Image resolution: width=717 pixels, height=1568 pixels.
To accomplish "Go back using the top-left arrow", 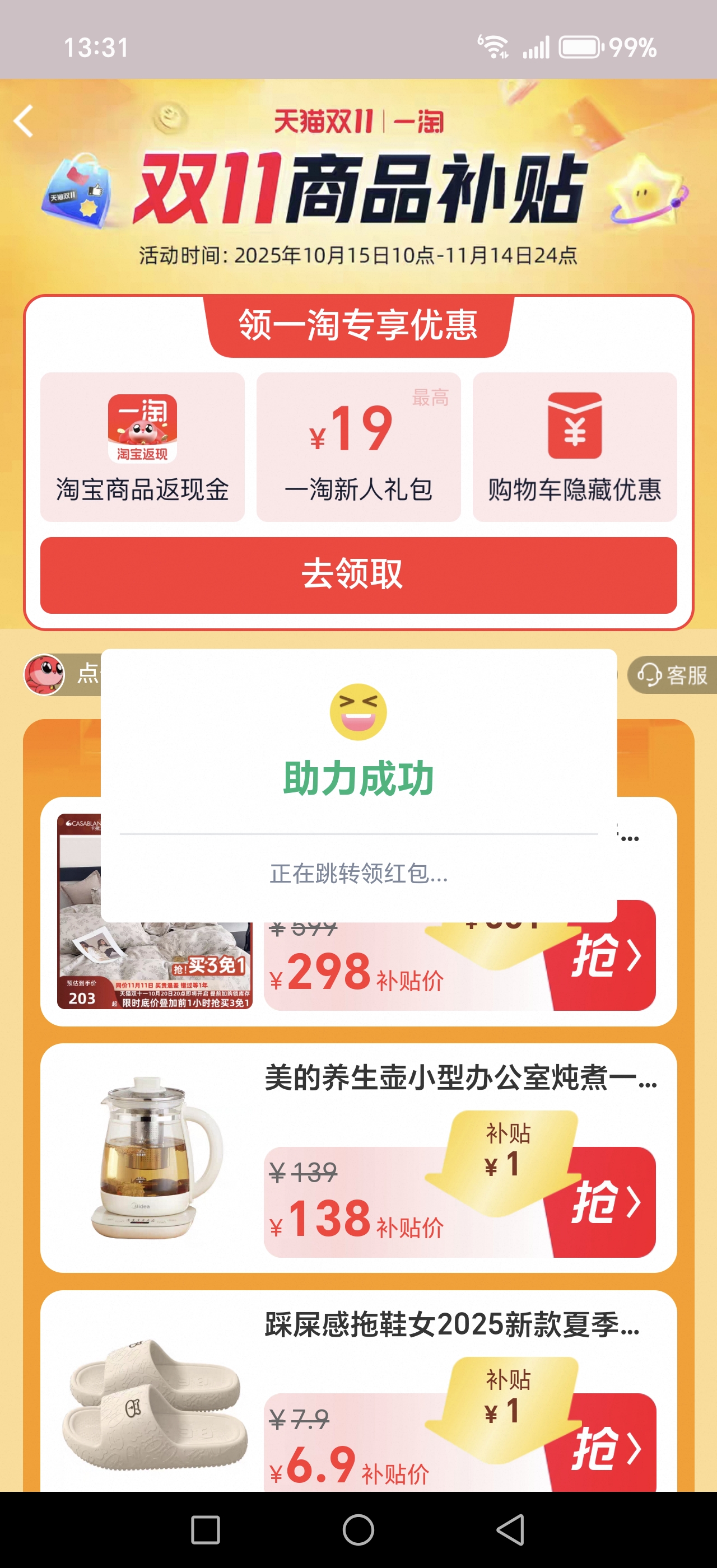I will coord(24,120).
